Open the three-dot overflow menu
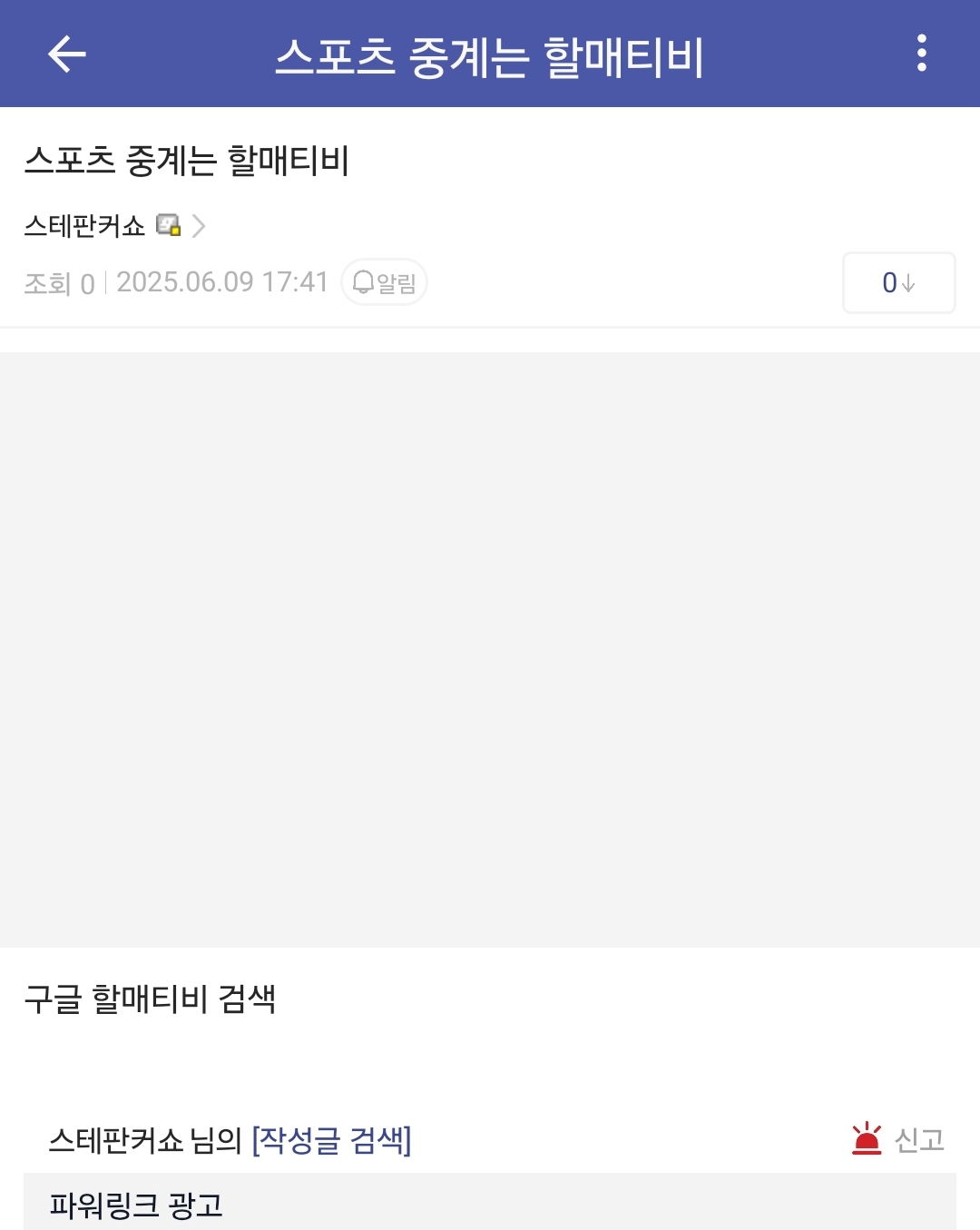 coord(921,54)
